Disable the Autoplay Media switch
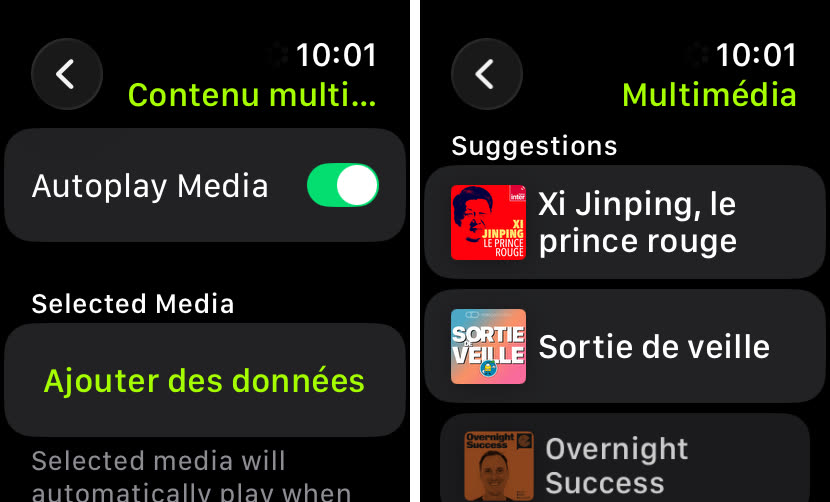Image resolution: width=830 pixels, height=502 pixels. click(x=343, y=186)
